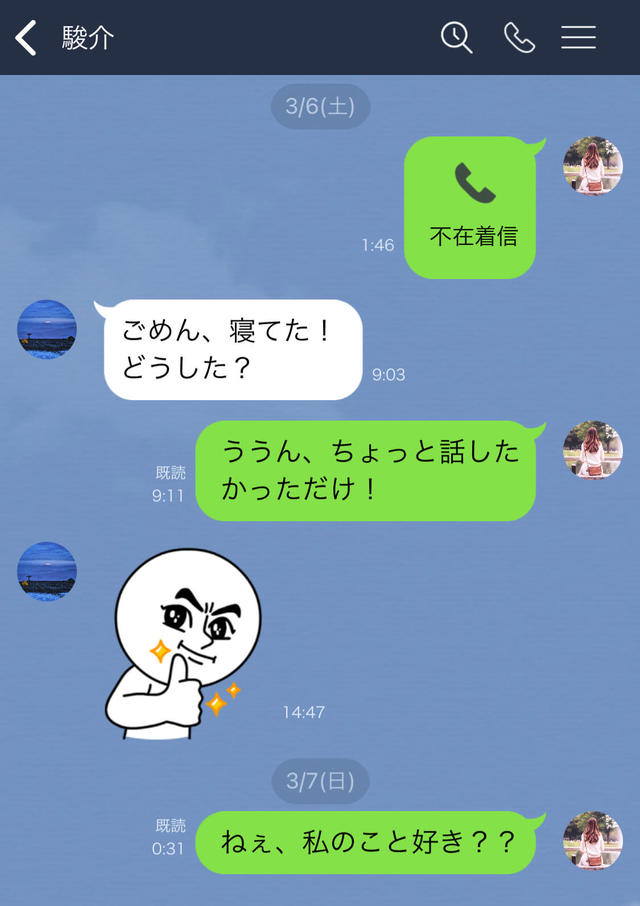Go back from the 駿介 chat

click(x=26, y=38)
